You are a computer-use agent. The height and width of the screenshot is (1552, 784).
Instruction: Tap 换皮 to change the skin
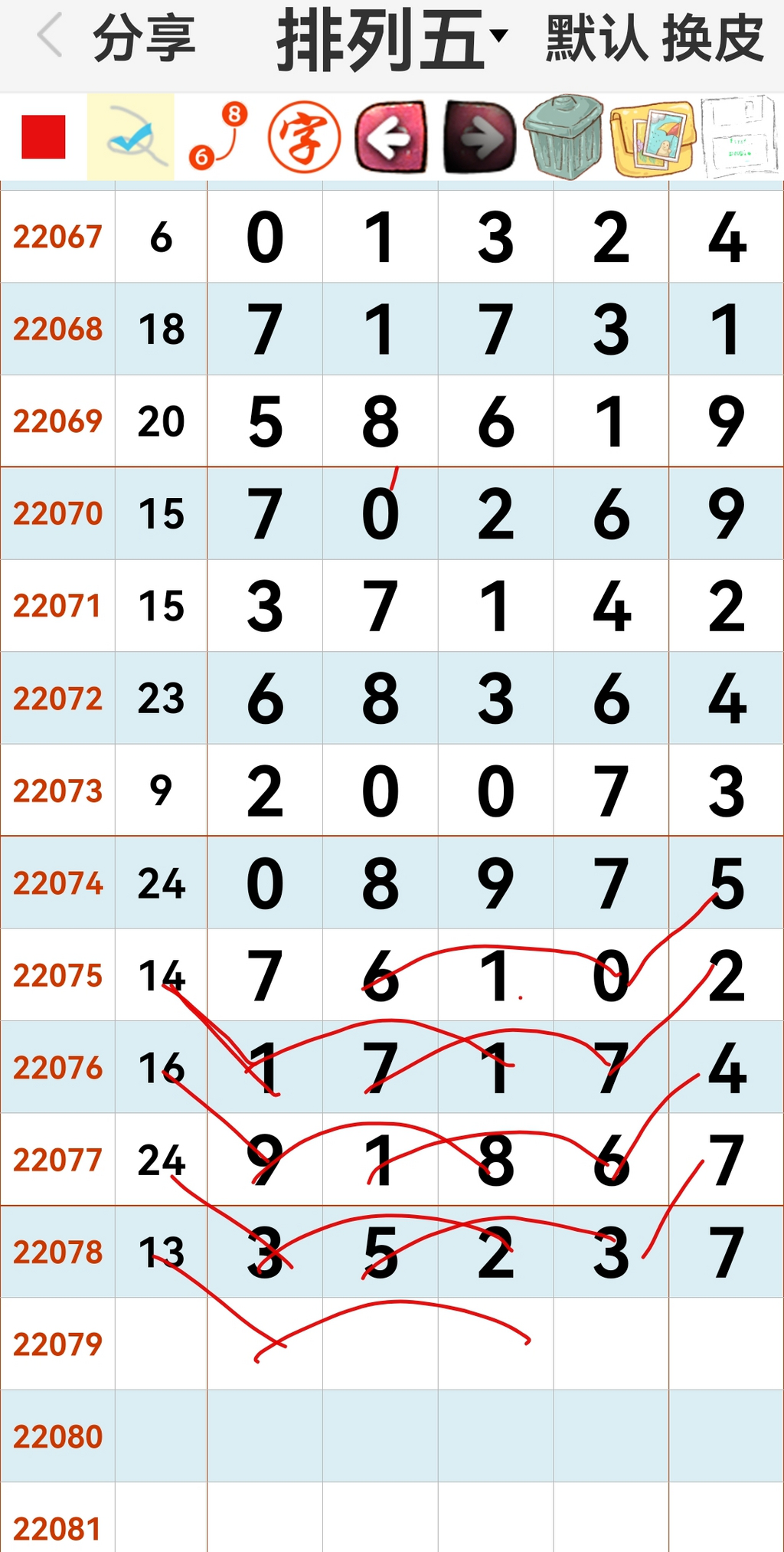click(712, 38)
